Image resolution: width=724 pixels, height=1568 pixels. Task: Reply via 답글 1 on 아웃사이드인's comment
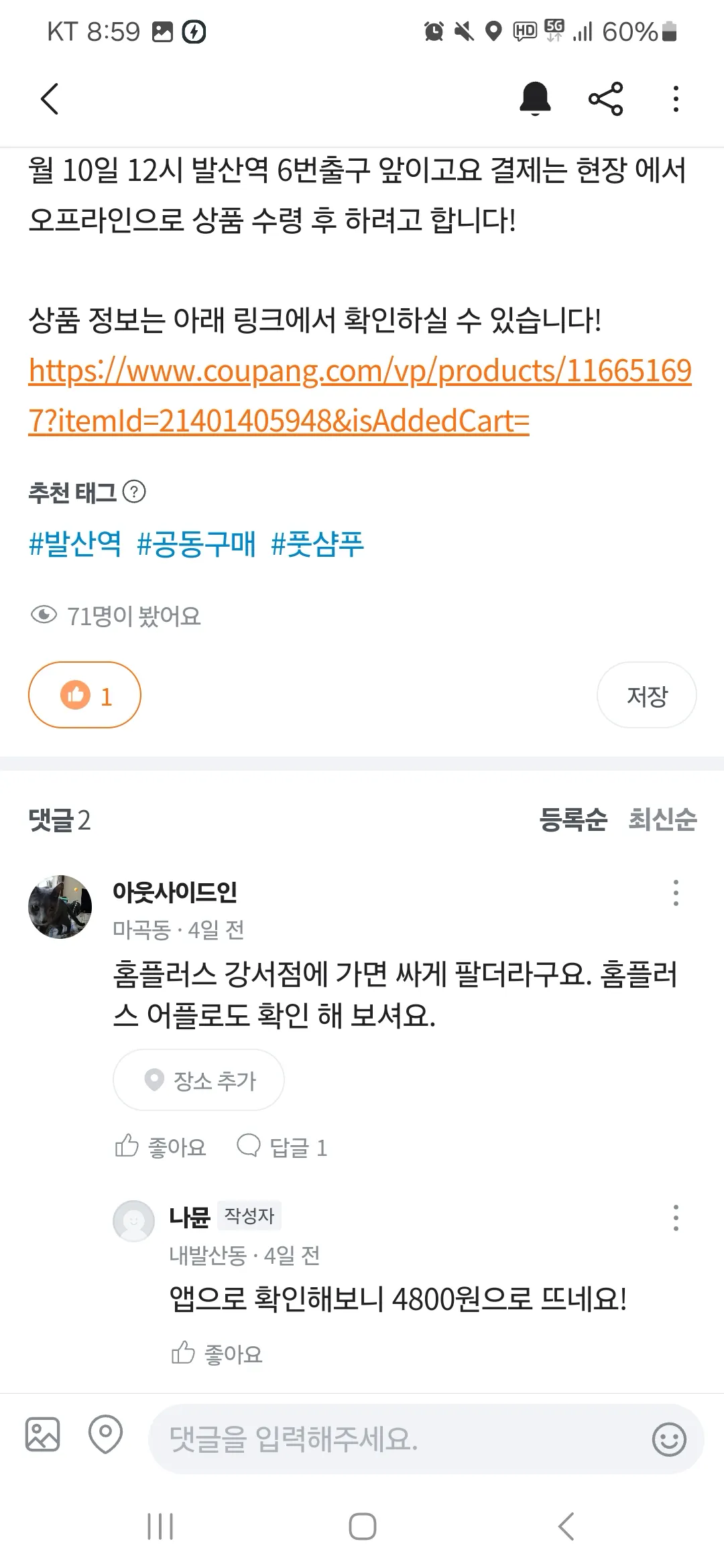click(282, 1147)
